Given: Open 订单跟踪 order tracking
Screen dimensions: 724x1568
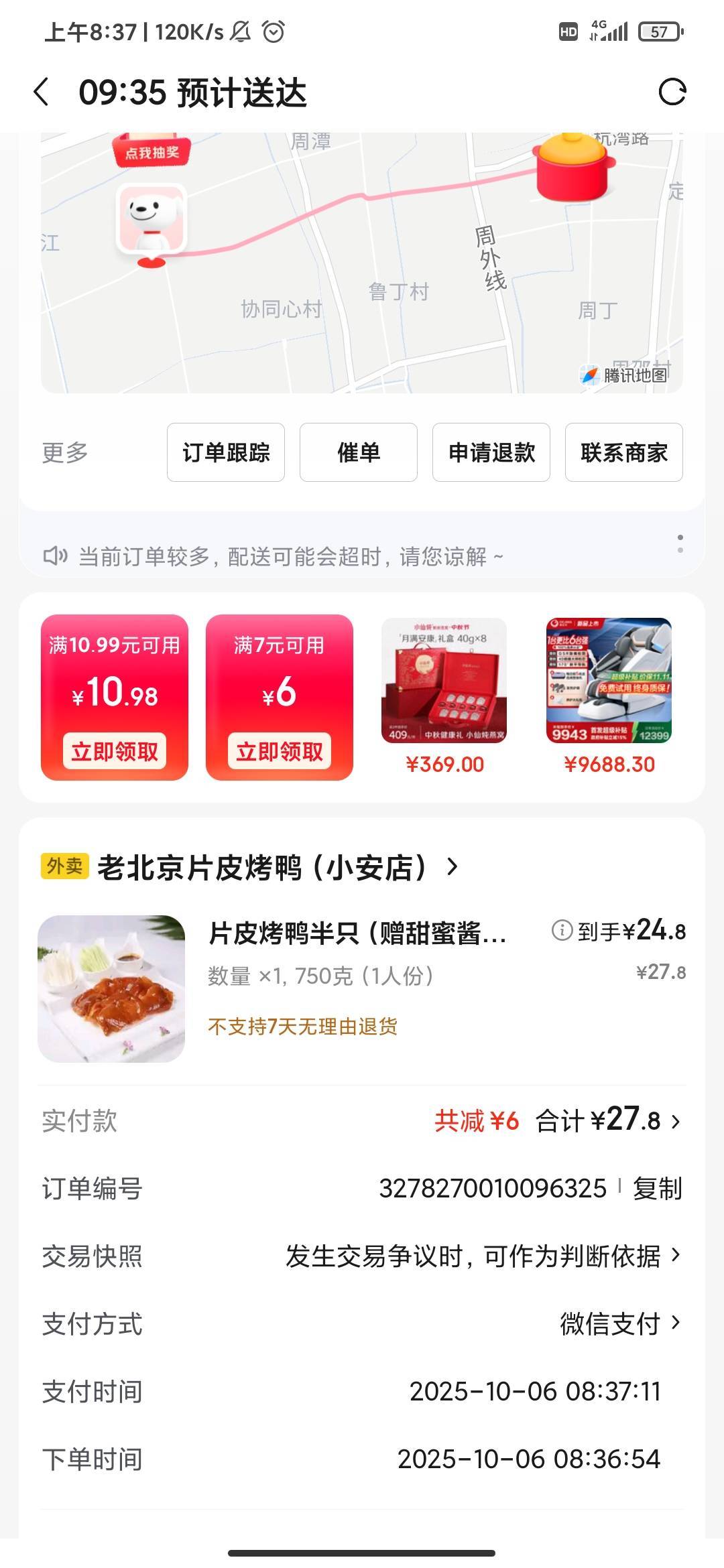Looking at the screenshot, I should tap(226, 452).
